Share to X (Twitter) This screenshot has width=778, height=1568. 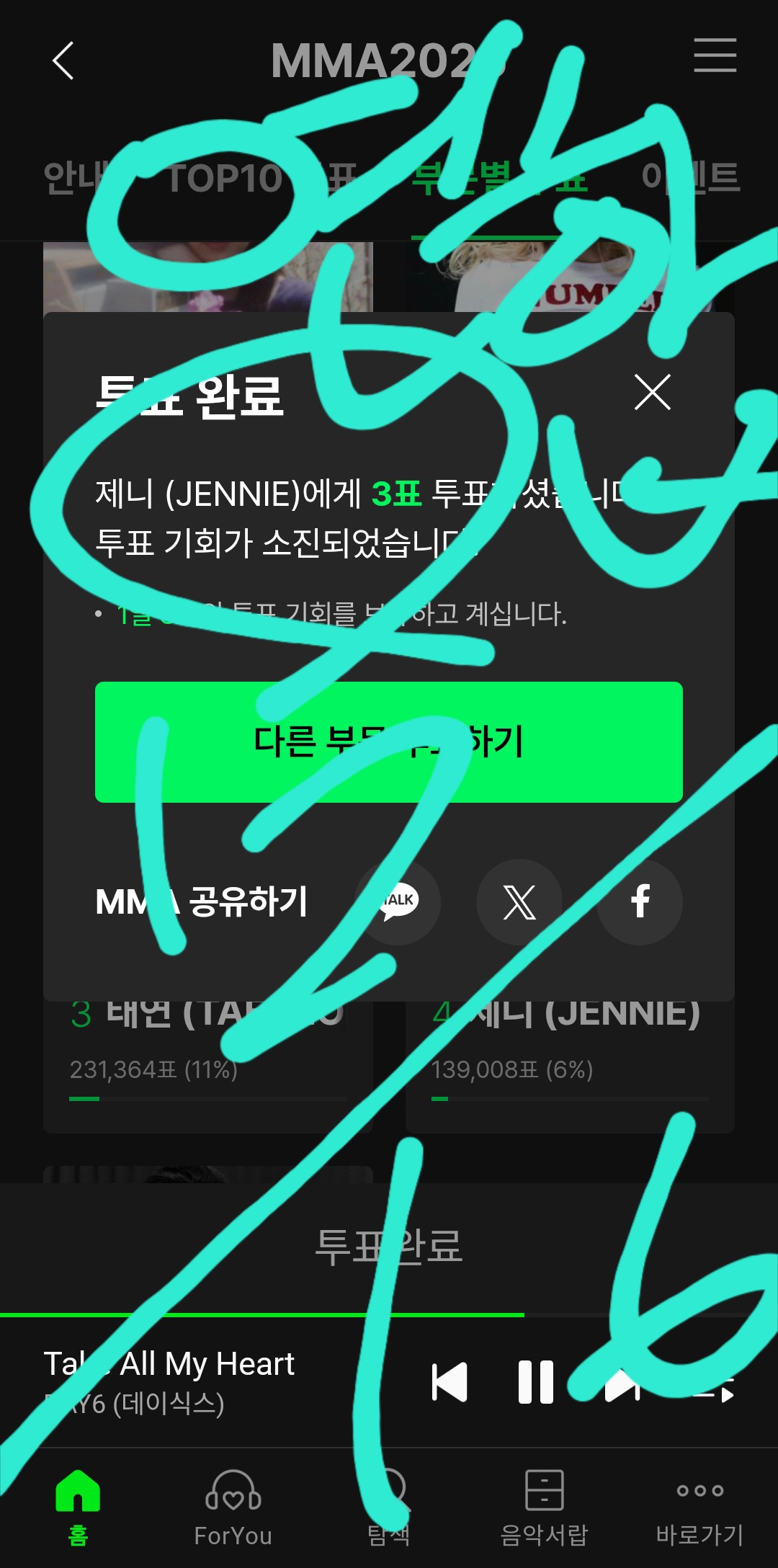point(518,901)
